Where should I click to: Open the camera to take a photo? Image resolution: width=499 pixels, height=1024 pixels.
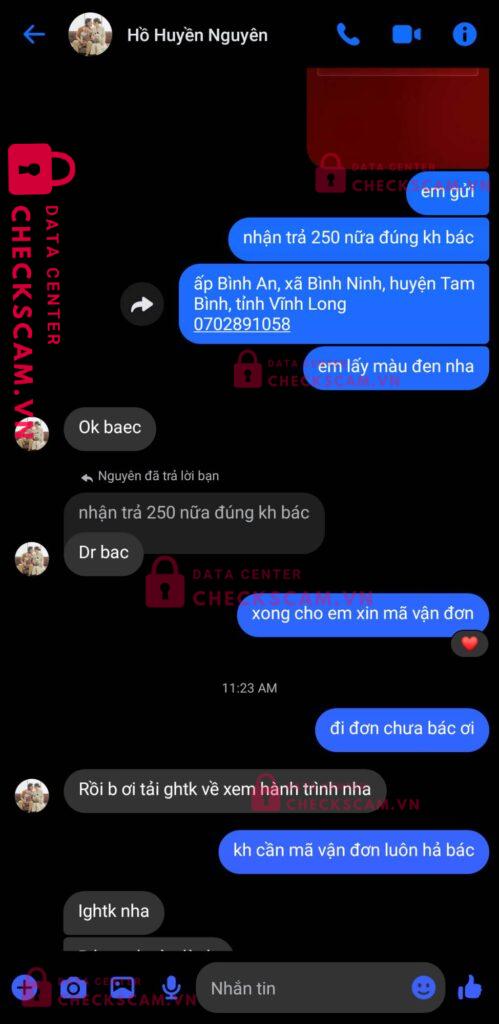(73, 987)
